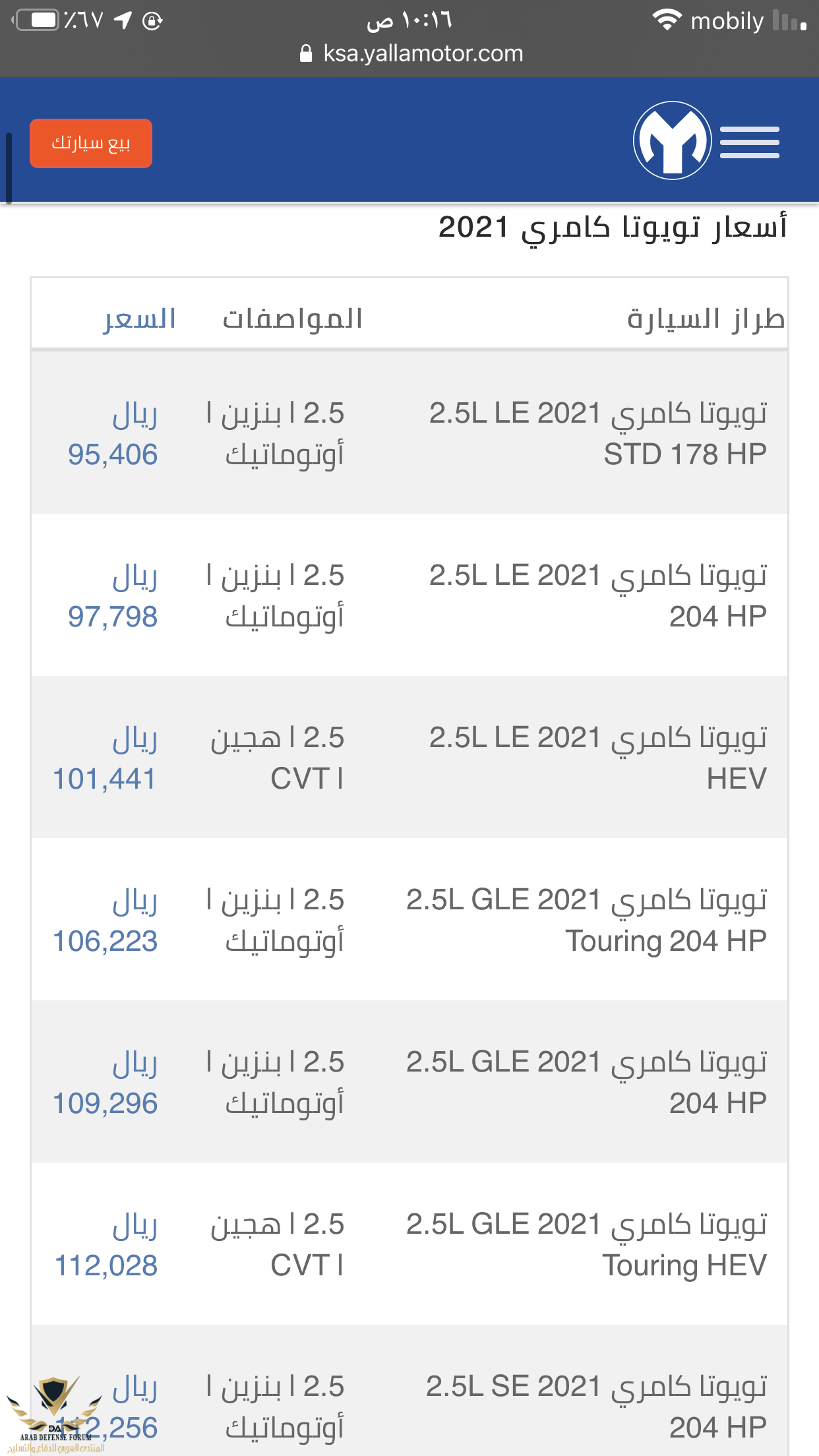Open the hamburger navigation menu
The height and width of the screenshot is (1456, 819).
749,142
